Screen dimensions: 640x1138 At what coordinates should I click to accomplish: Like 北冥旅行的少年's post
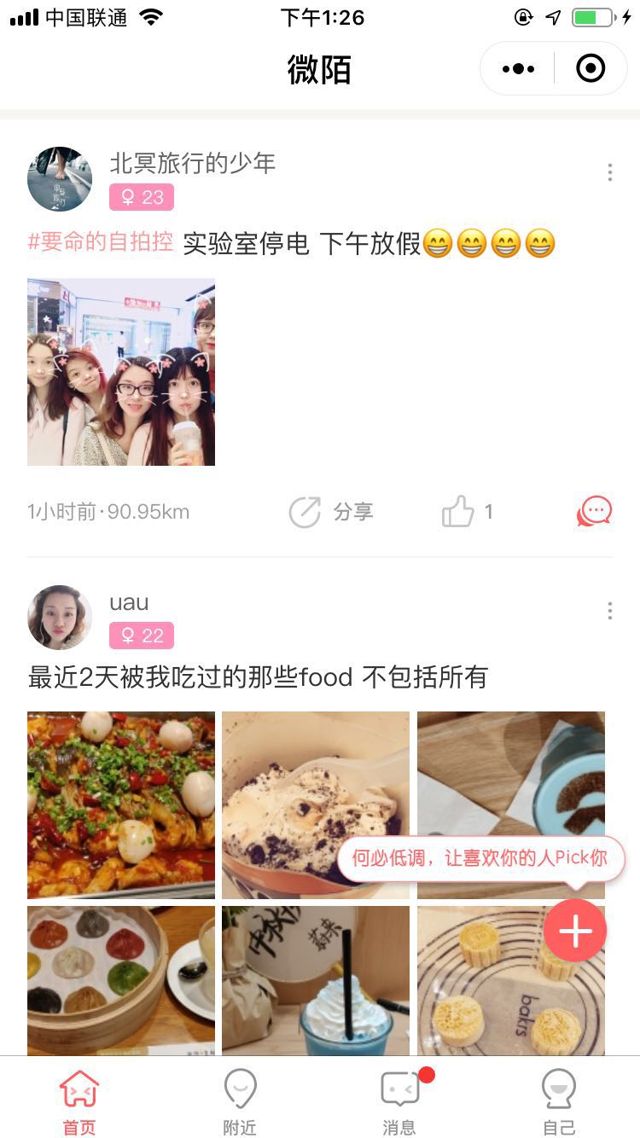point(467,512)
